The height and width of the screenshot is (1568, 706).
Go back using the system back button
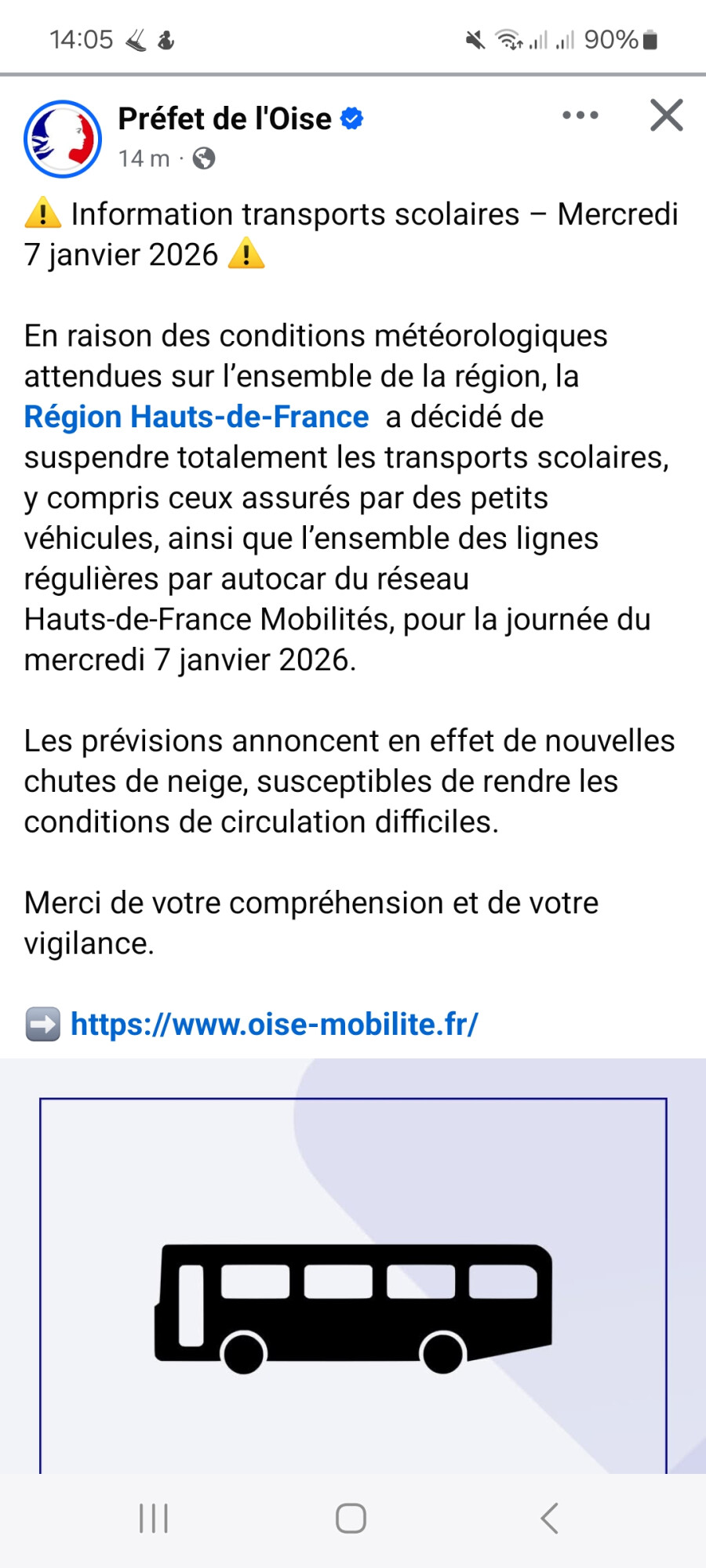click(x=550, y=1519)
